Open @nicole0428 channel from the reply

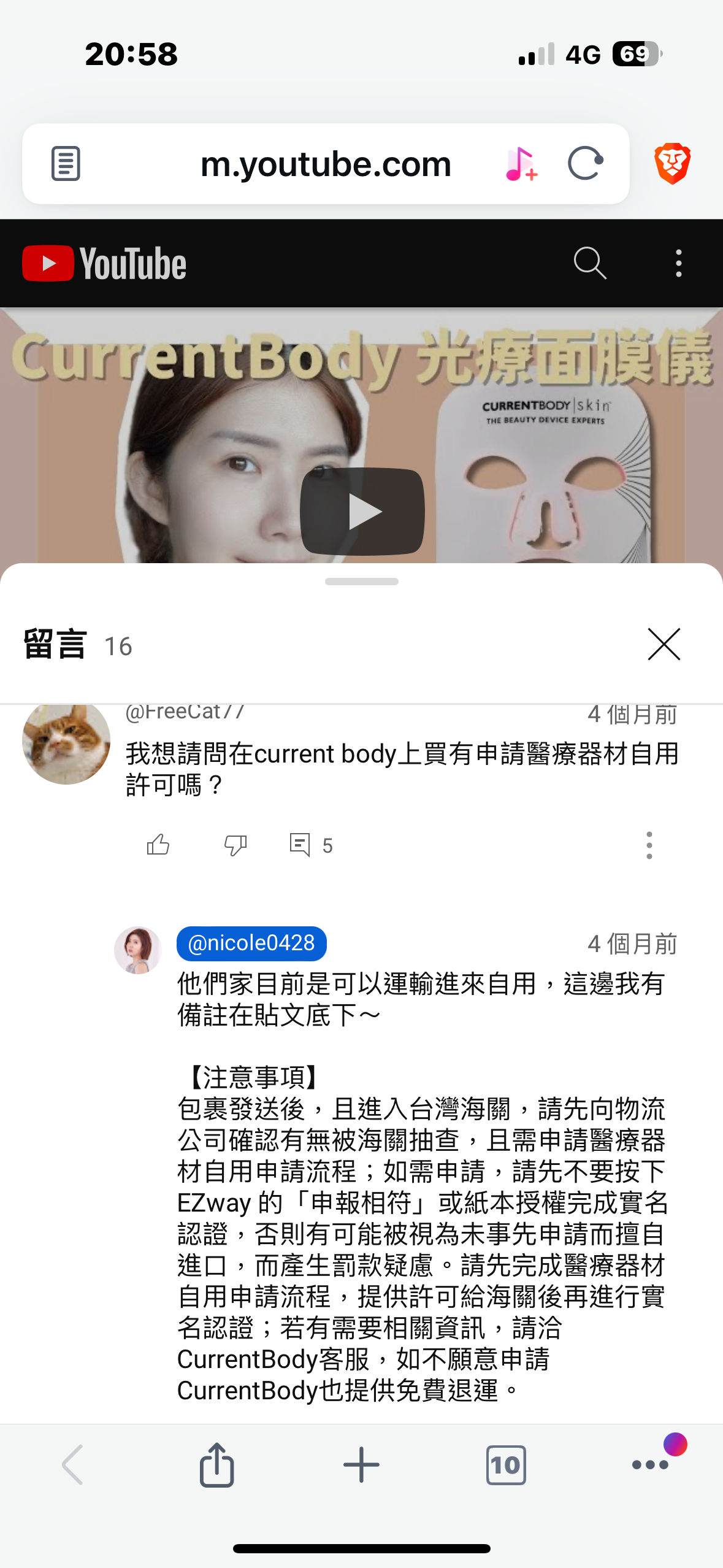click(251, 943)
